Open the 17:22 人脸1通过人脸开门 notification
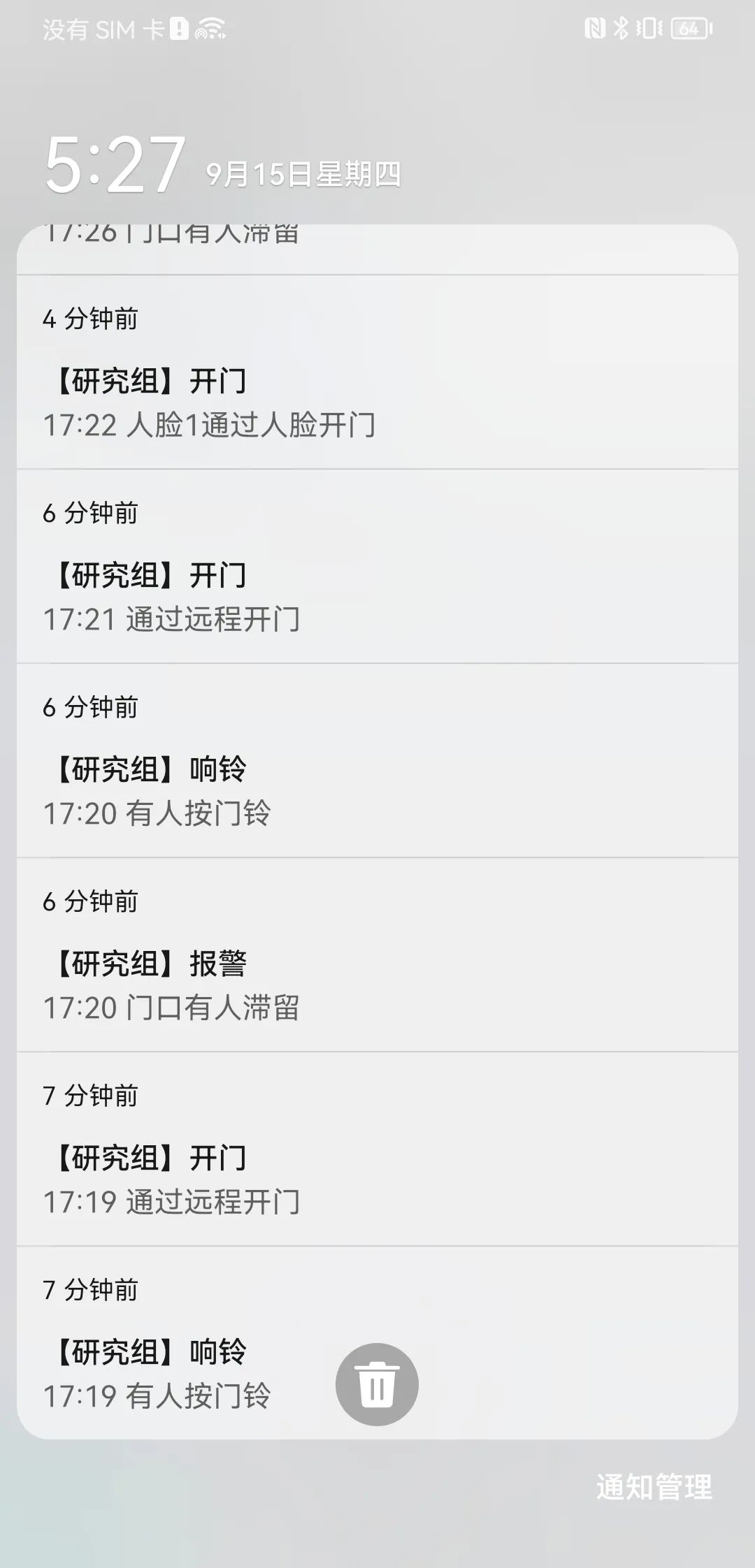This screenshot has width=755, height=1568. (377, 372)
